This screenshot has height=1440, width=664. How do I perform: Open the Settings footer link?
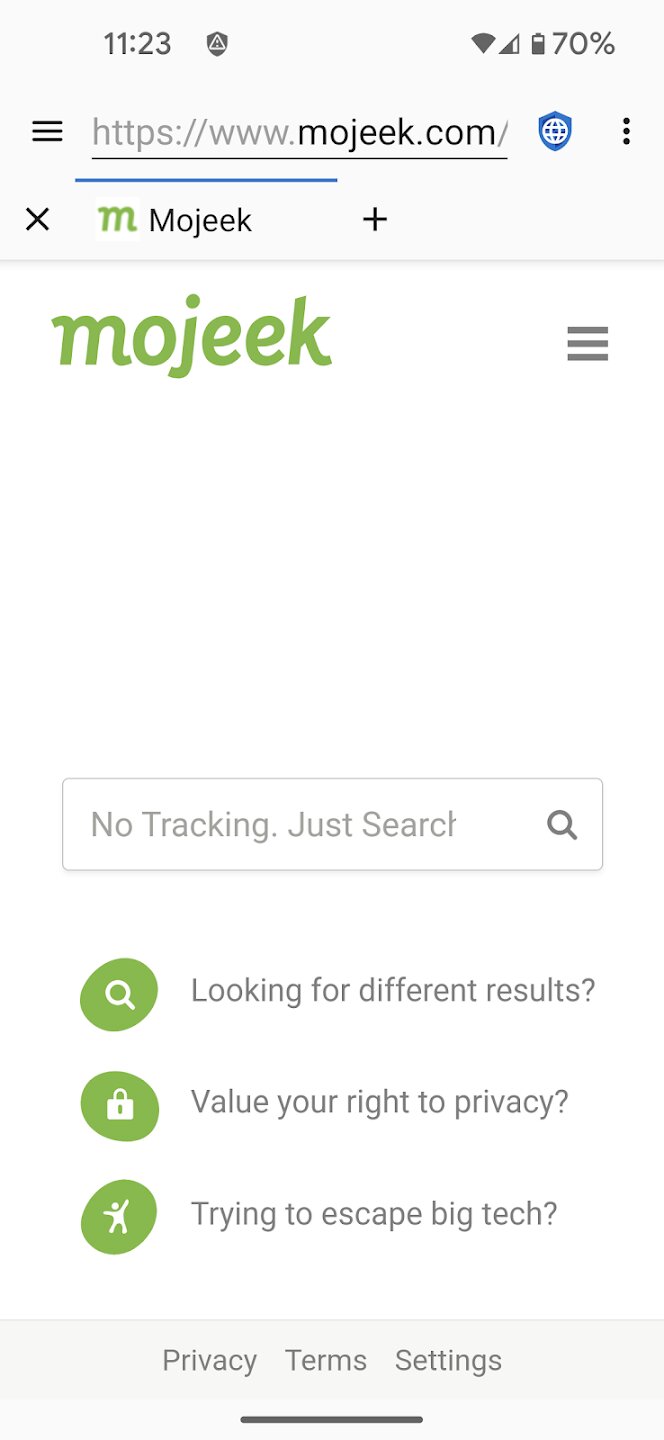(x=448, y=1360)
